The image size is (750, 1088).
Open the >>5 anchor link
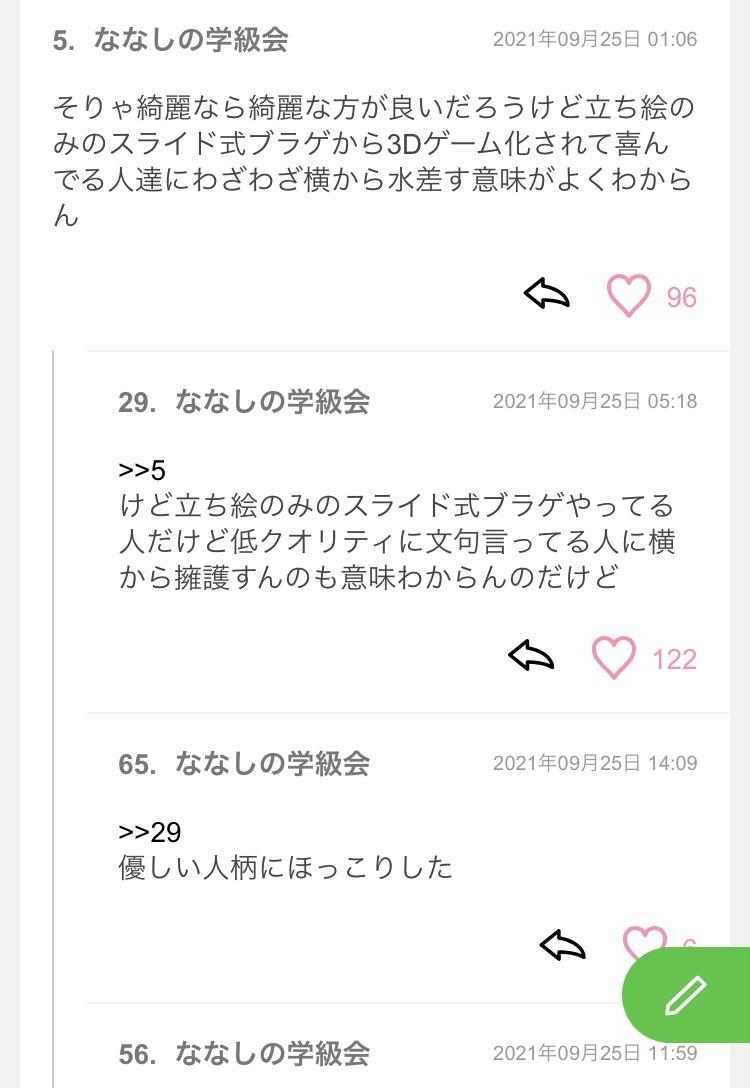pyautogui.click(x=141, y=470)
